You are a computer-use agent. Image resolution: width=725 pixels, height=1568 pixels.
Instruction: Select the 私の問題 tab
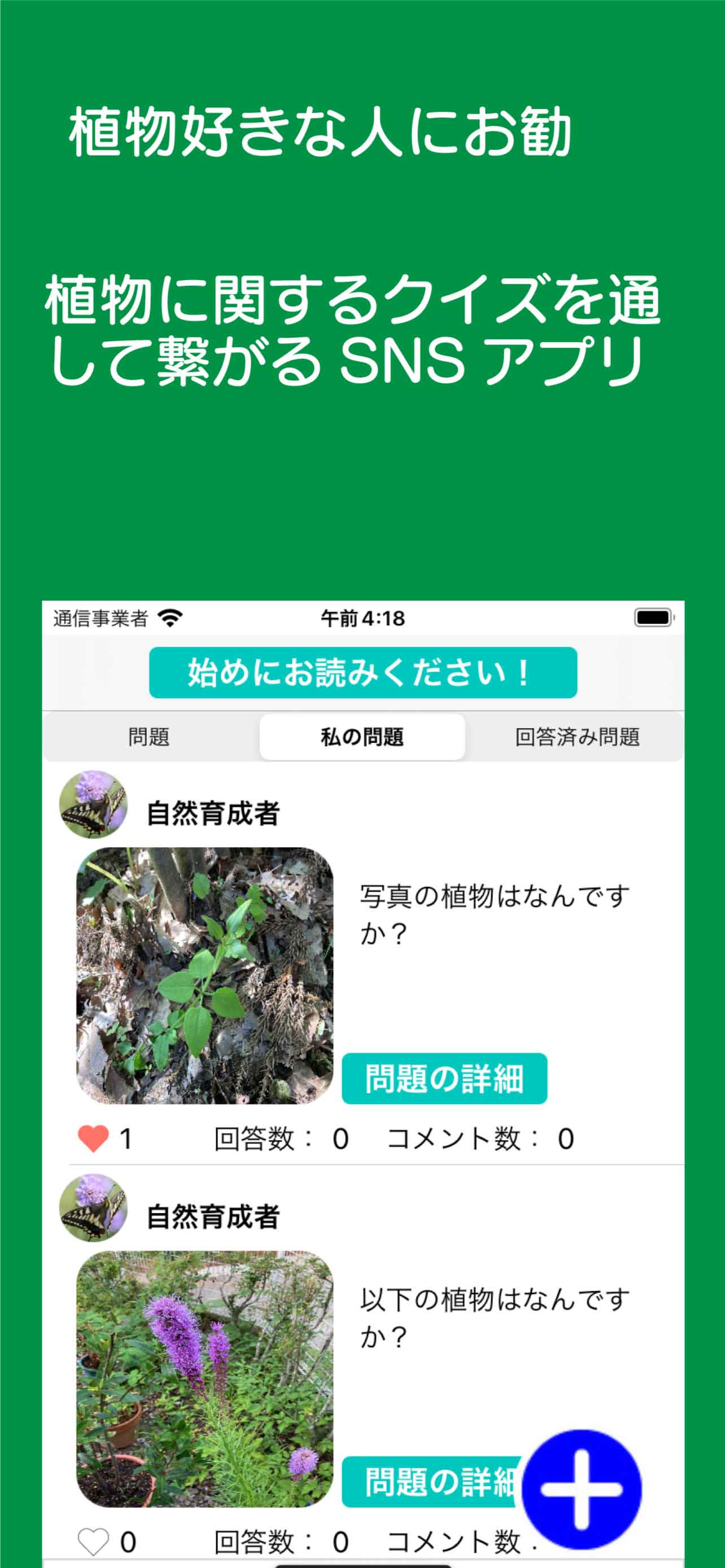[x=363, y=737]
